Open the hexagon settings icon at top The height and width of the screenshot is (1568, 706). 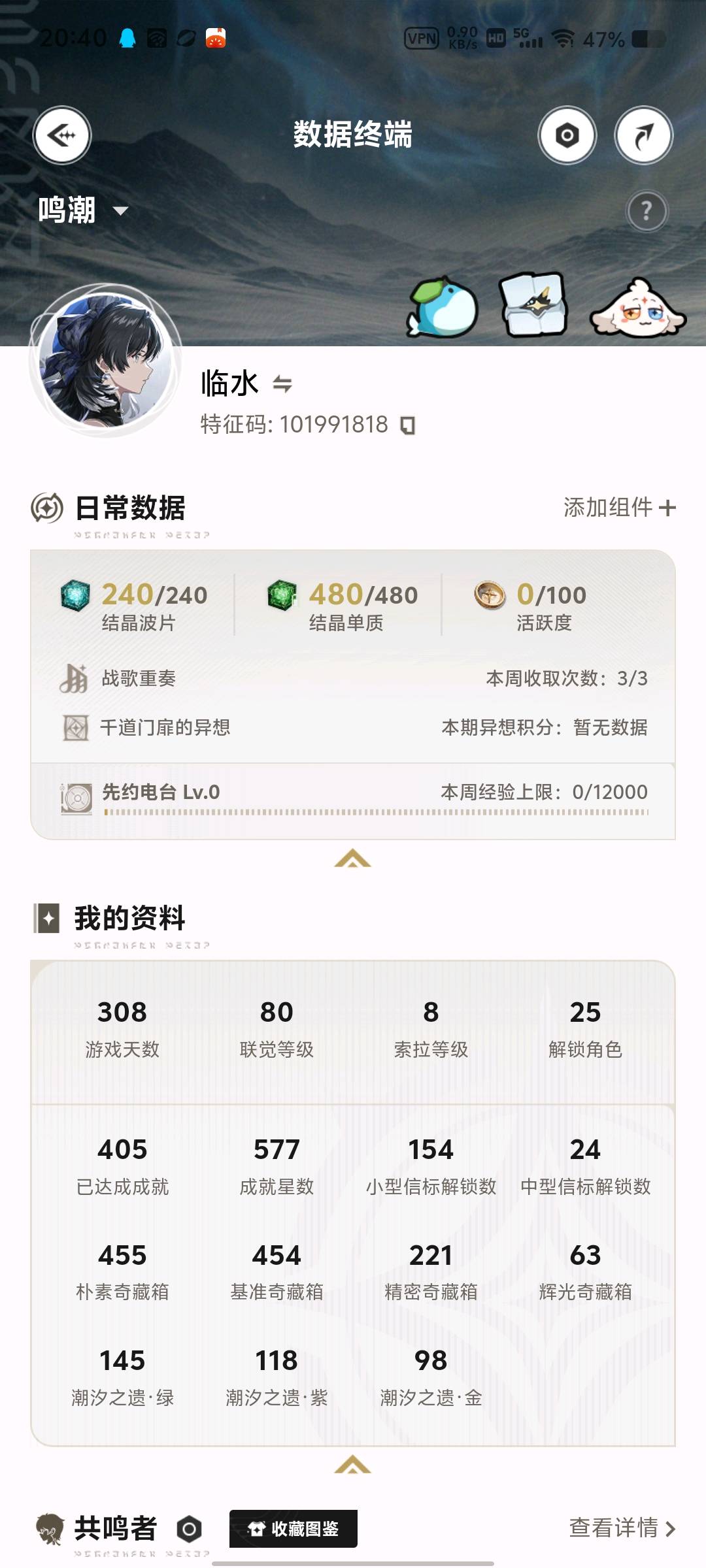click(567, 135)
